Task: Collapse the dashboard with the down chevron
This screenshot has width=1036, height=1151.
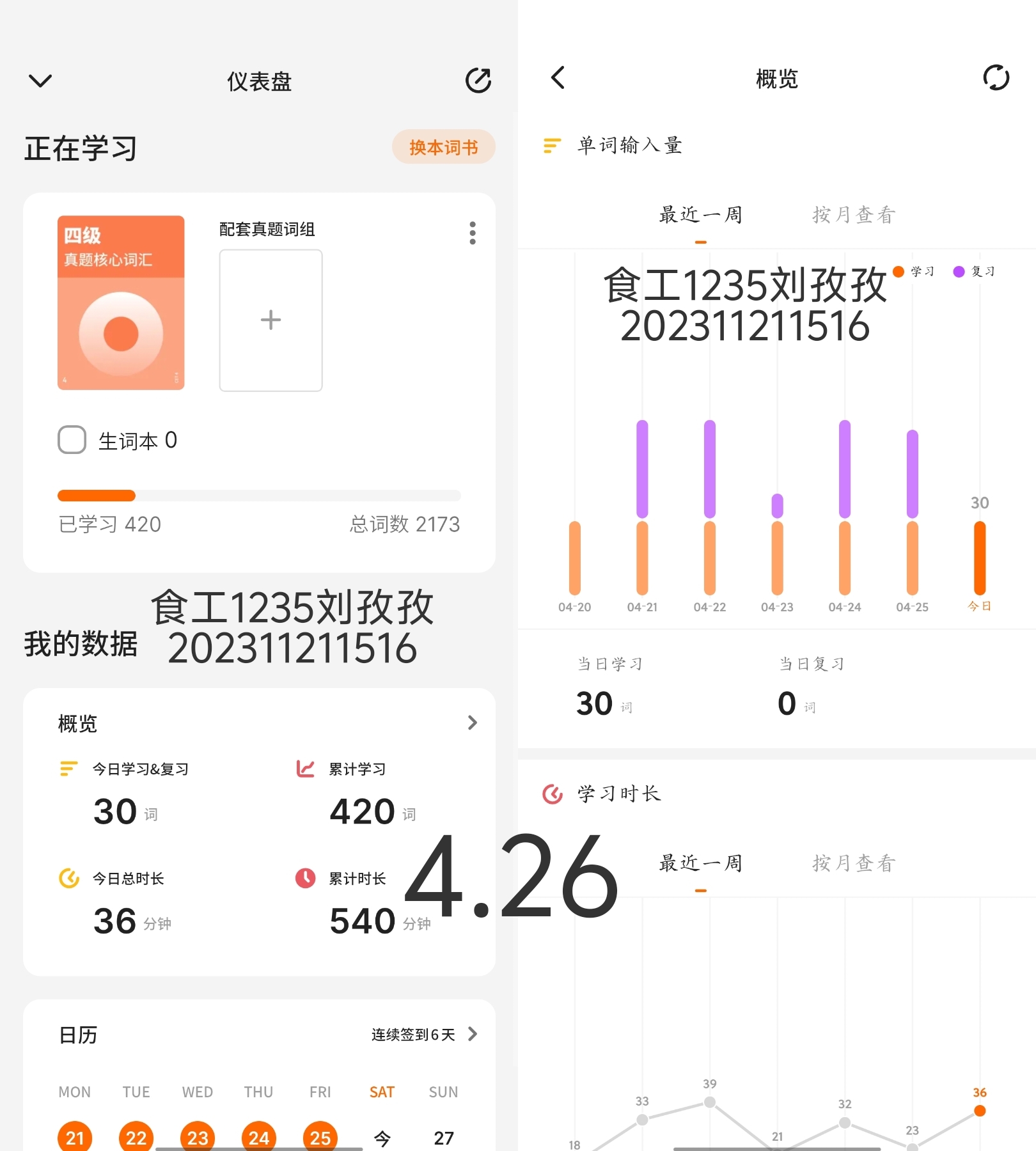Action: click(40, 81)
